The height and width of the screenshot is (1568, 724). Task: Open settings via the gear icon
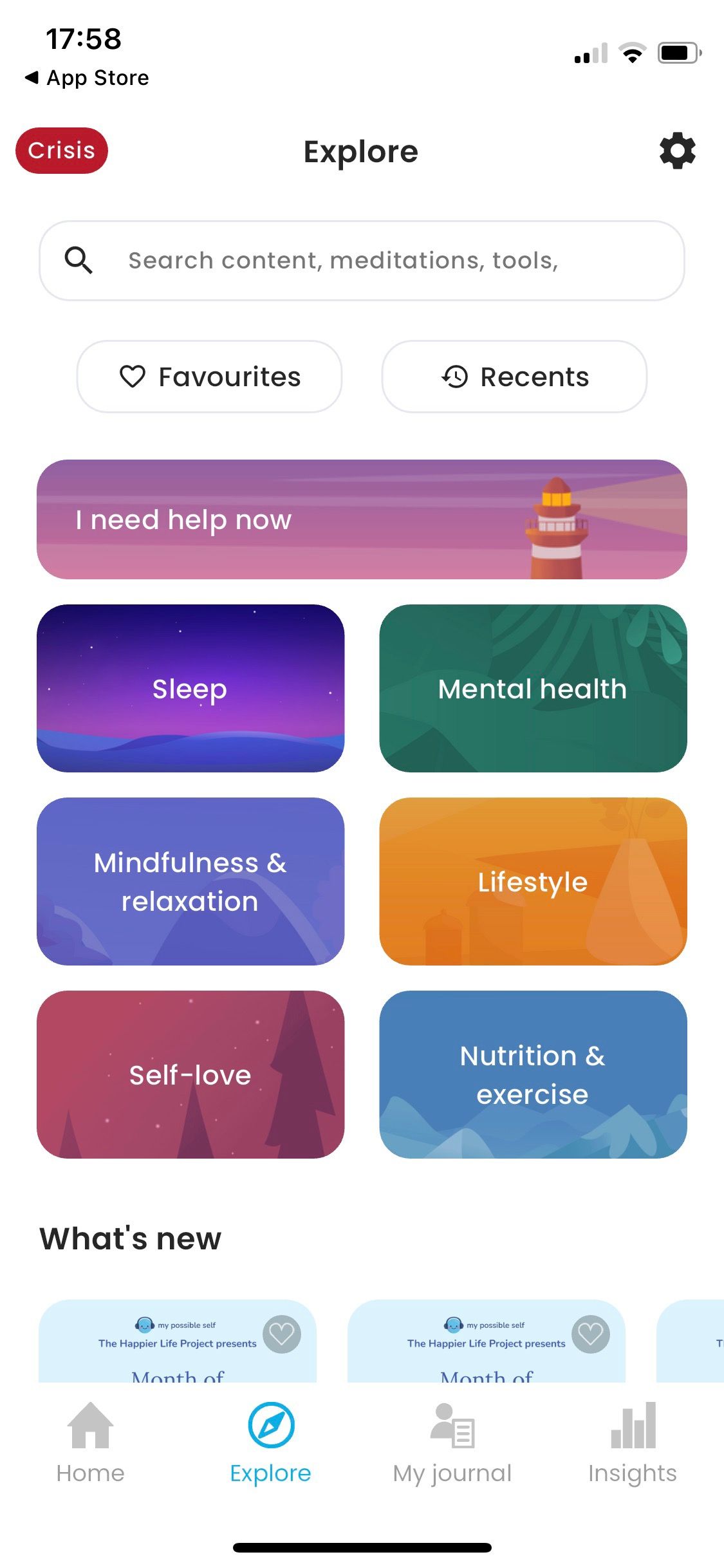677,151
